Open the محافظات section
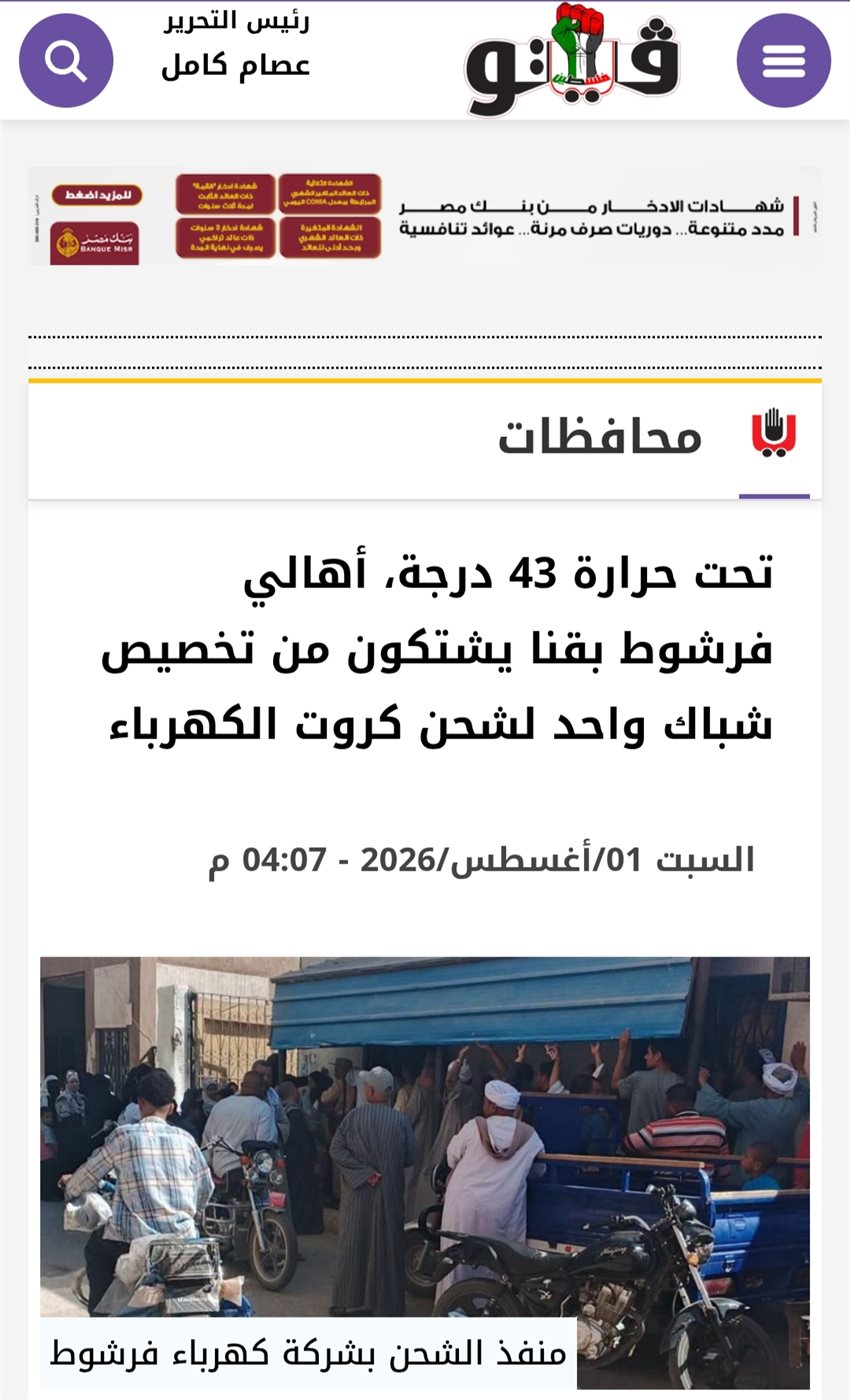 600,437
